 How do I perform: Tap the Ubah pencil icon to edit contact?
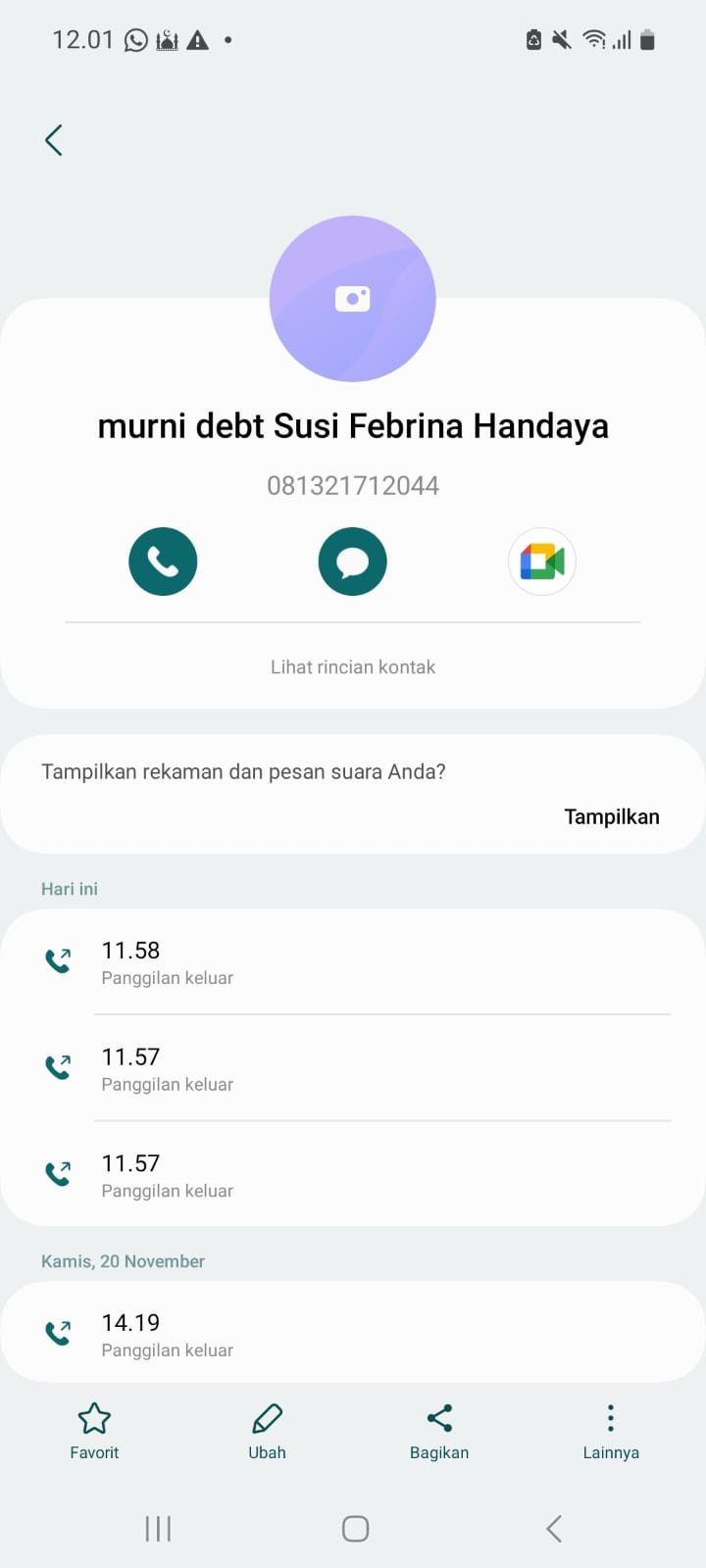[267, 1430]
